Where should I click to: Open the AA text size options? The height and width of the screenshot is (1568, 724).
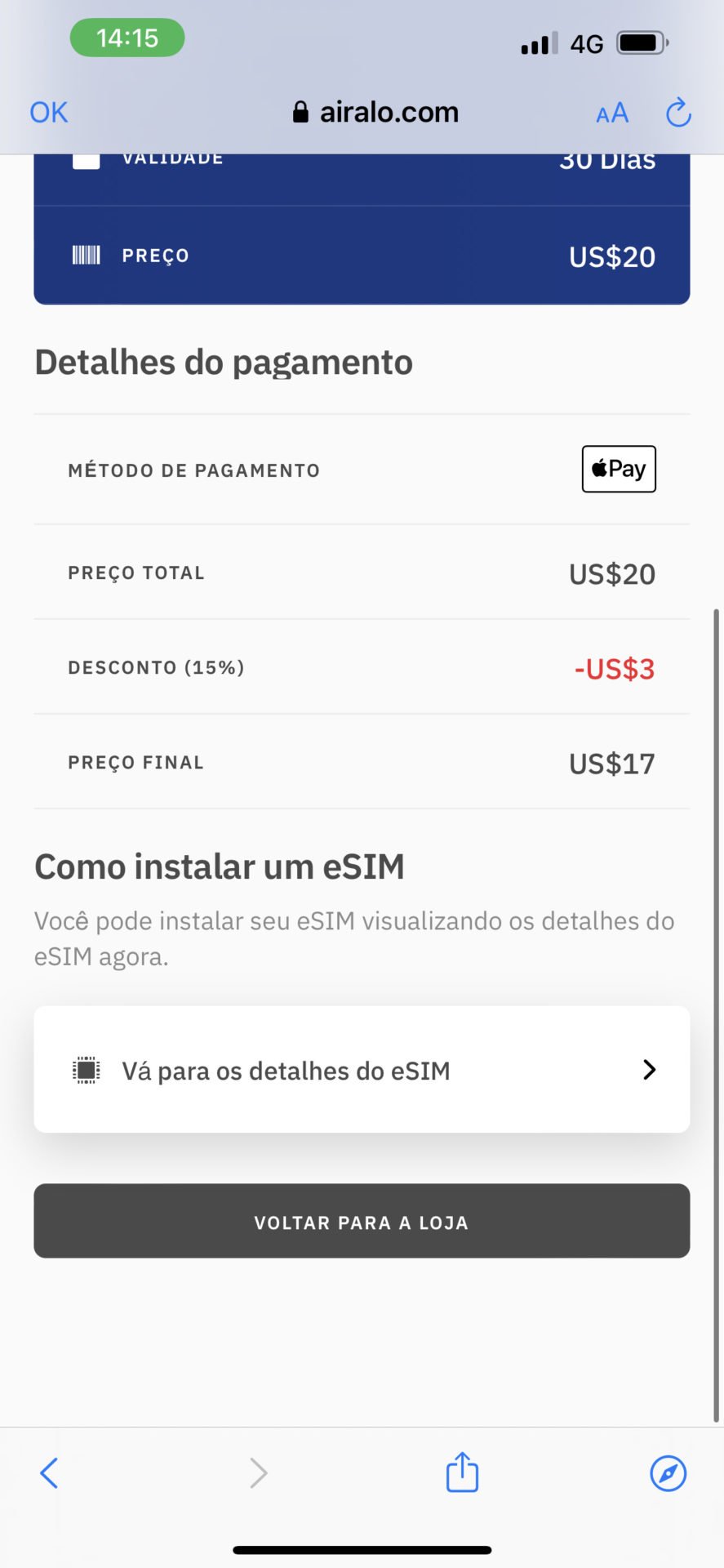[612, 113]
